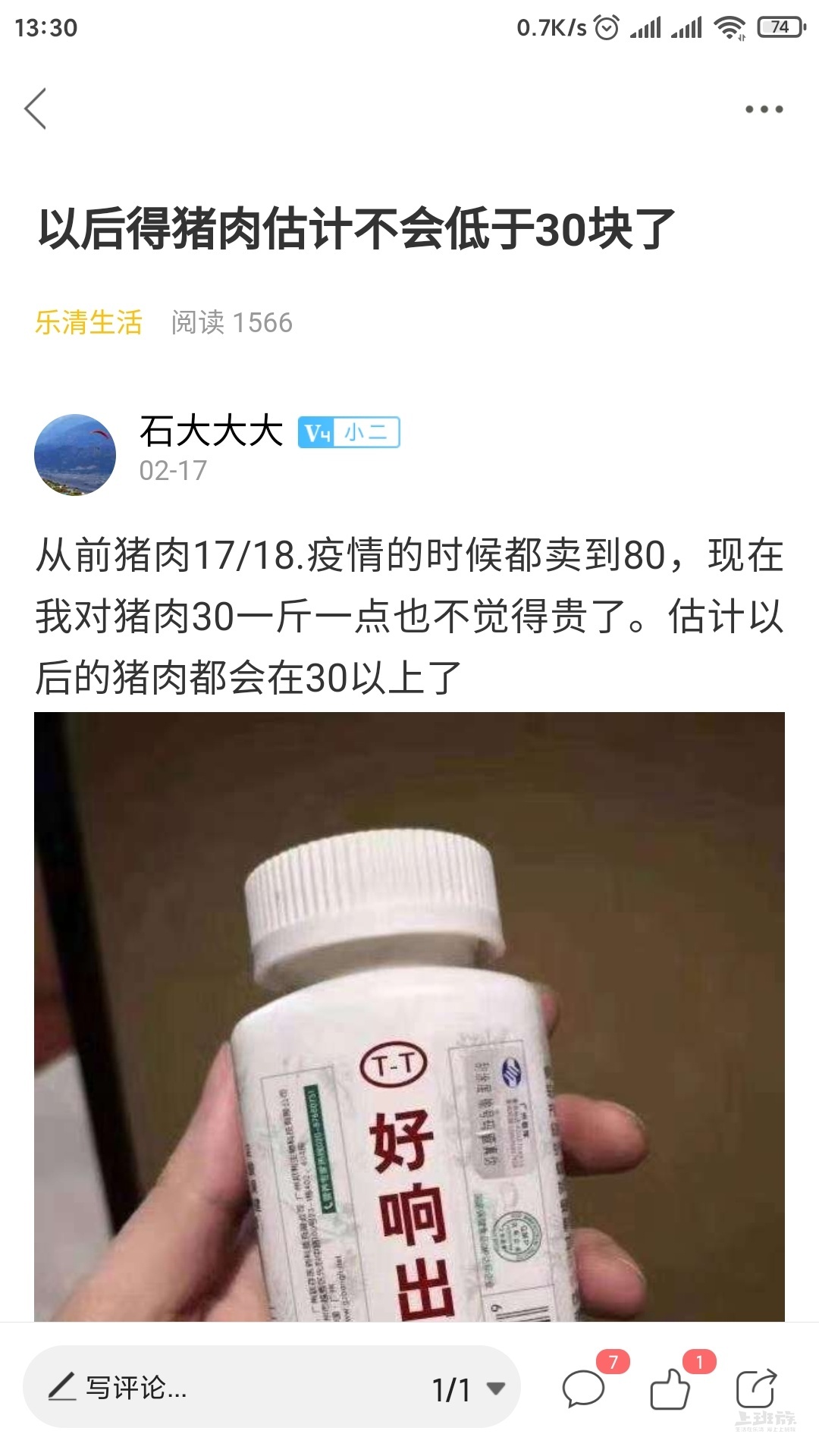This screenshot has width=819, height=1456.
Task: Open 石大大大's profile avatar
Action: 75,455
